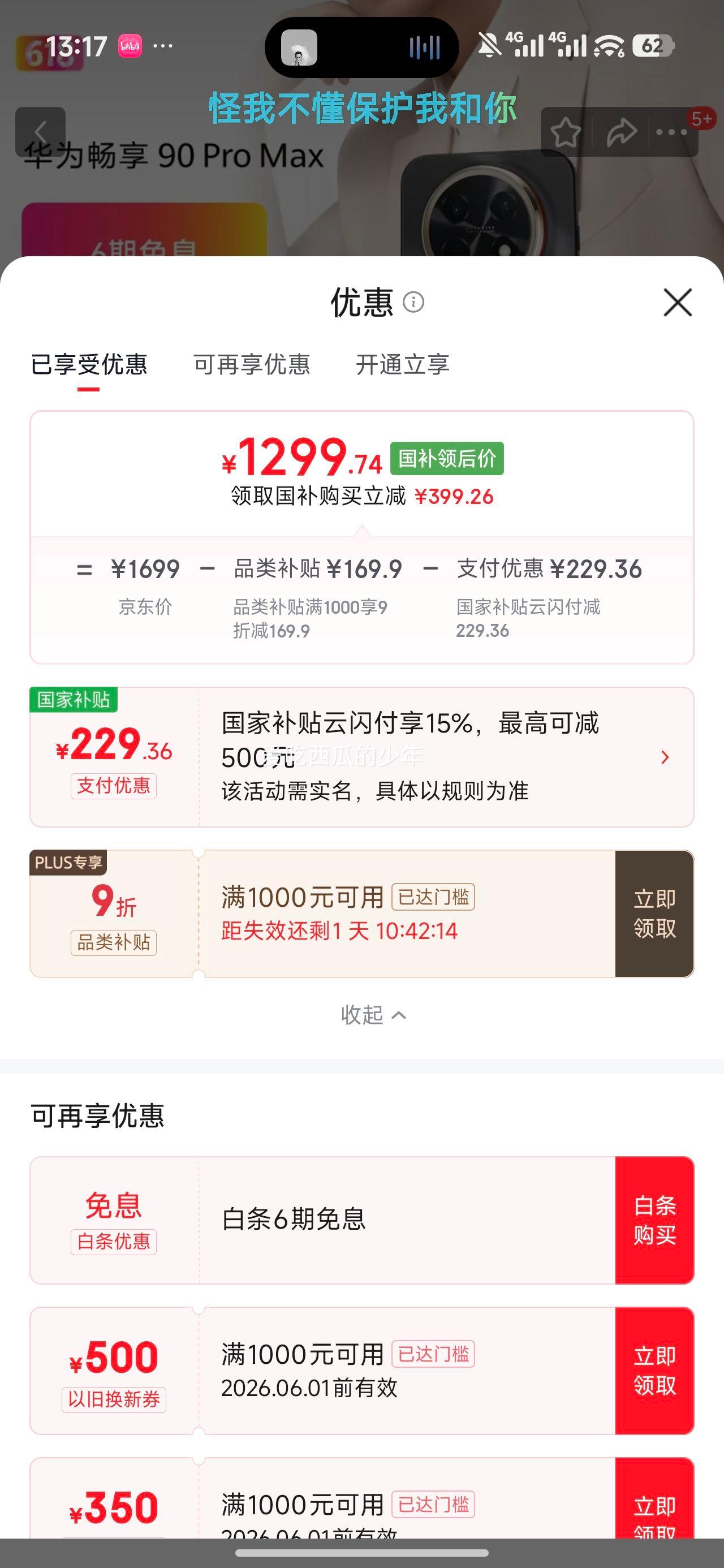Open the info icon beside 优惠

[x=413, y=302]
